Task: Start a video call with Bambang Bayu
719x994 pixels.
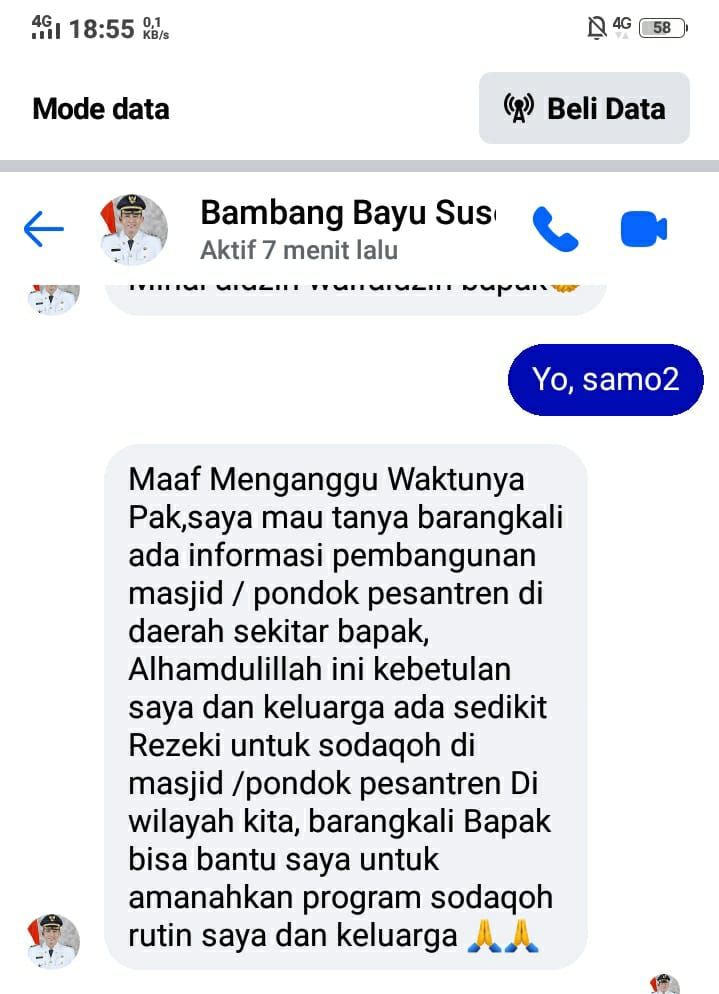Action: coord(643,229)
